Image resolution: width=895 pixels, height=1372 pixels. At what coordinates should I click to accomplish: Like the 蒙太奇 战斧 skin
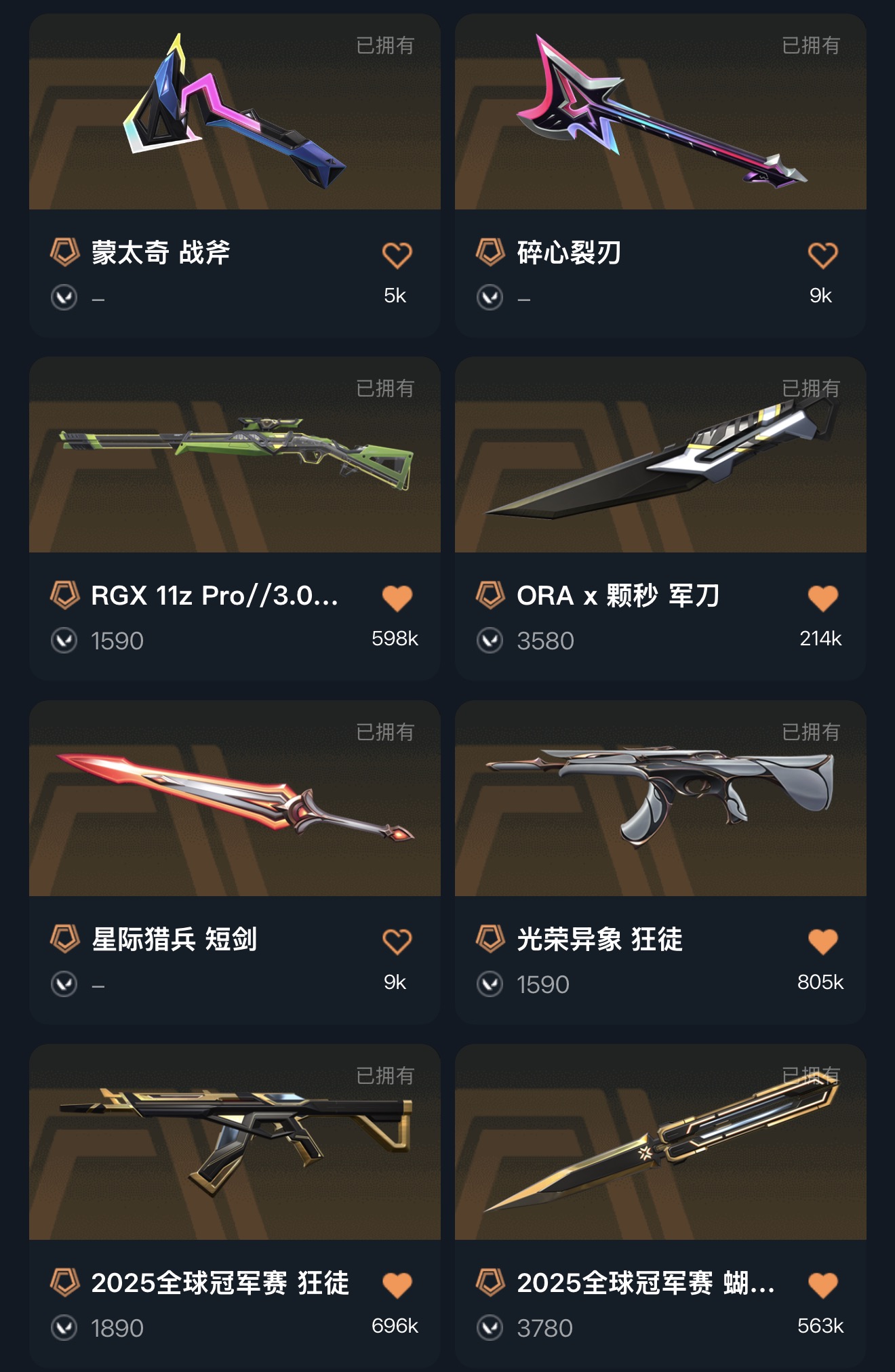(397, 256)
